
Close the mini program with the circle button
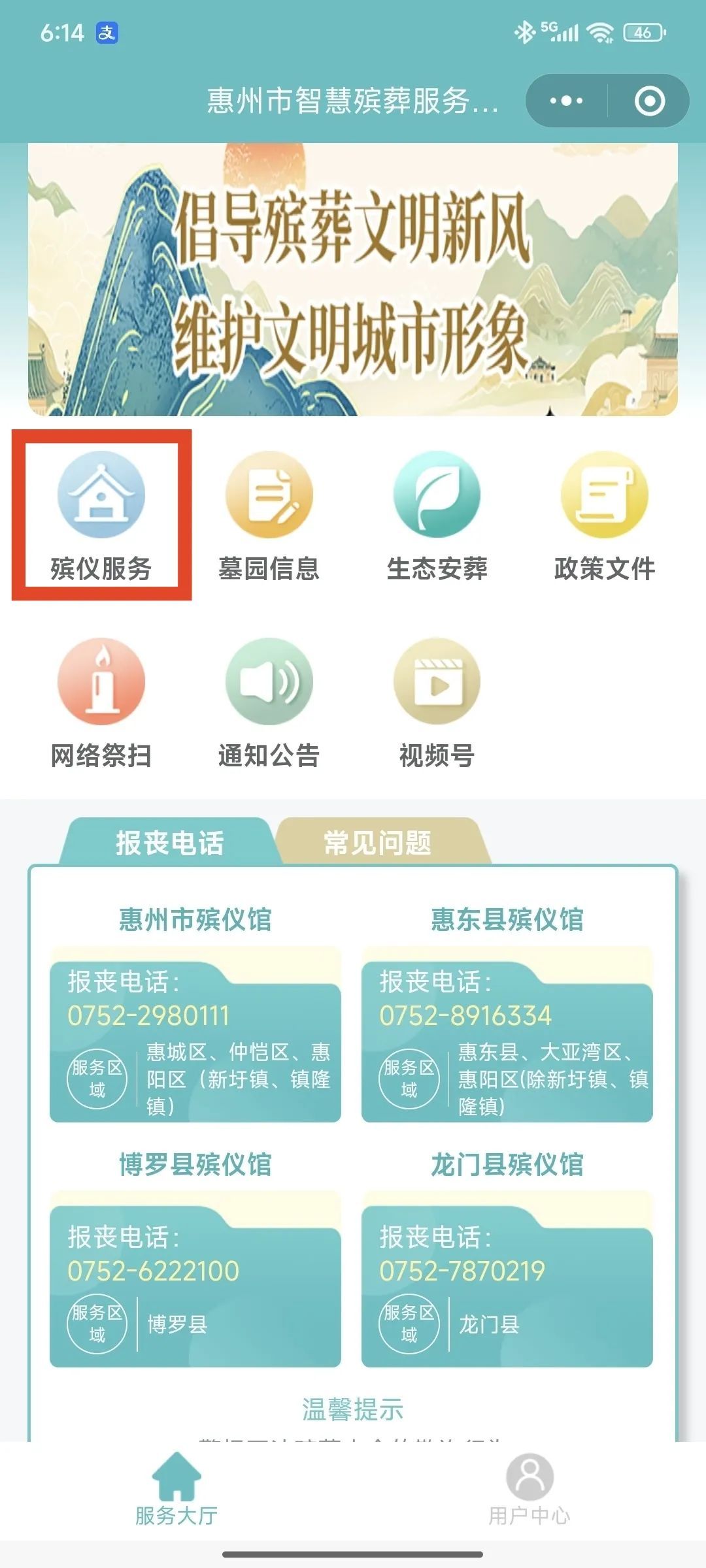coord(650,101)
